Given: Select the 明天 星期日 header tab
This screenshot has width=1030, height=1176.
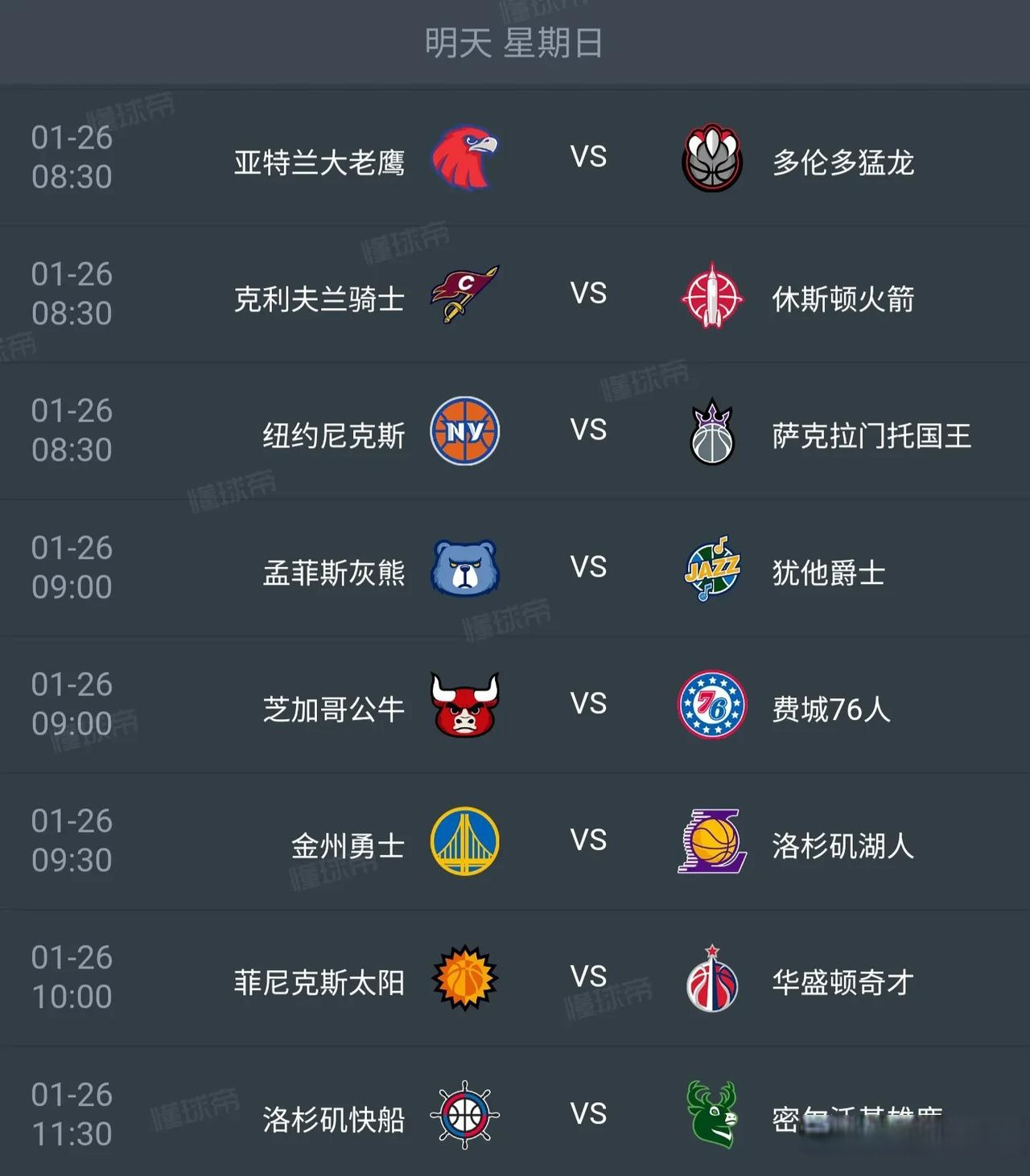Looking at the screenshot, I should (515, 44).
